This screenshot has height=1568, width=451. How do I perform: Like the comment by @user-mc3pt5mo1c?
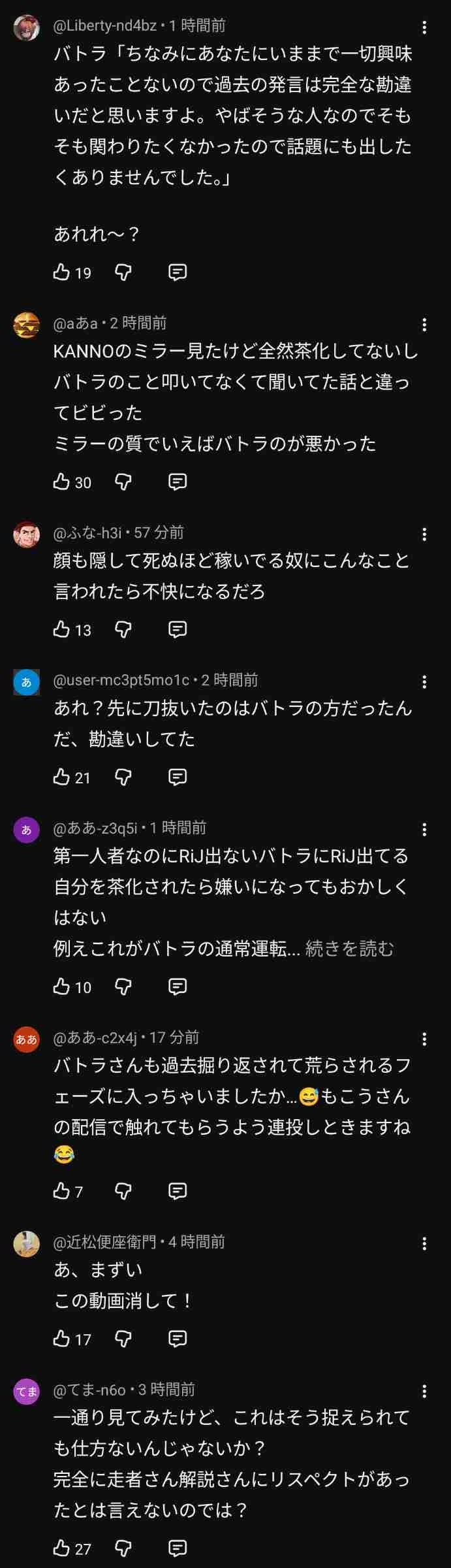click(x=62, y=777)
